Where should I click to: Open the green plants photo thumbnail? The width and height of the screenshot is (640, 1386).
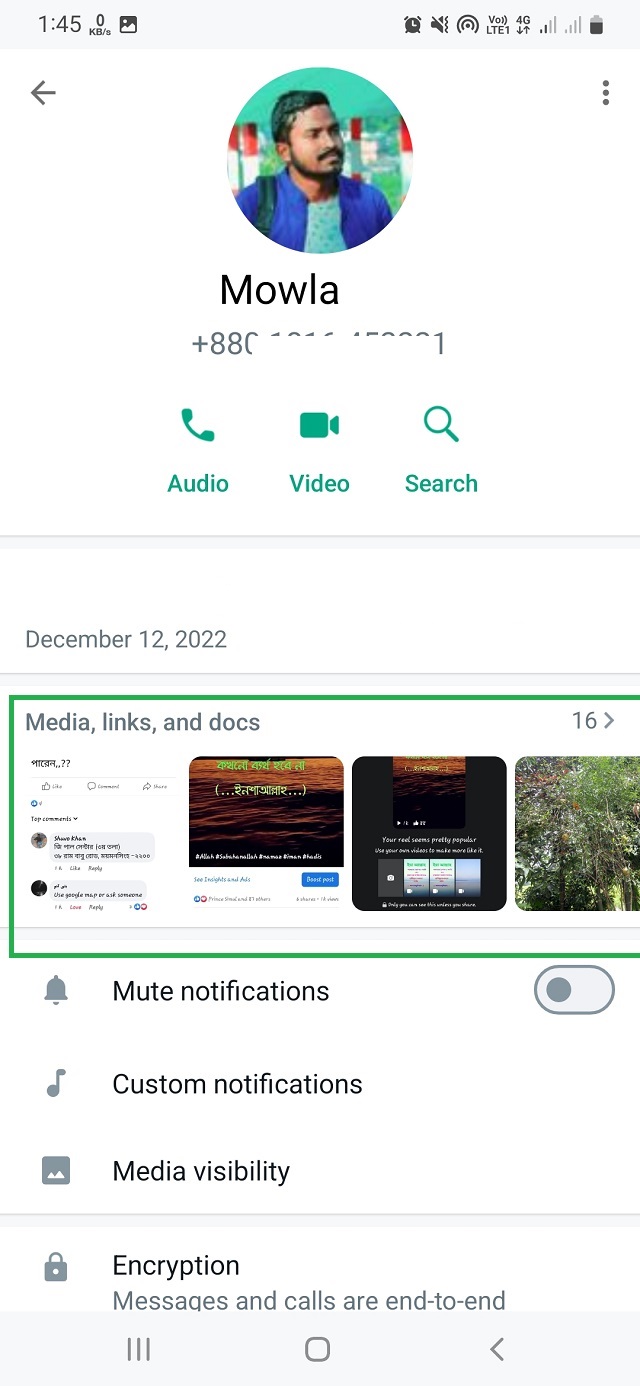[576, 833]
